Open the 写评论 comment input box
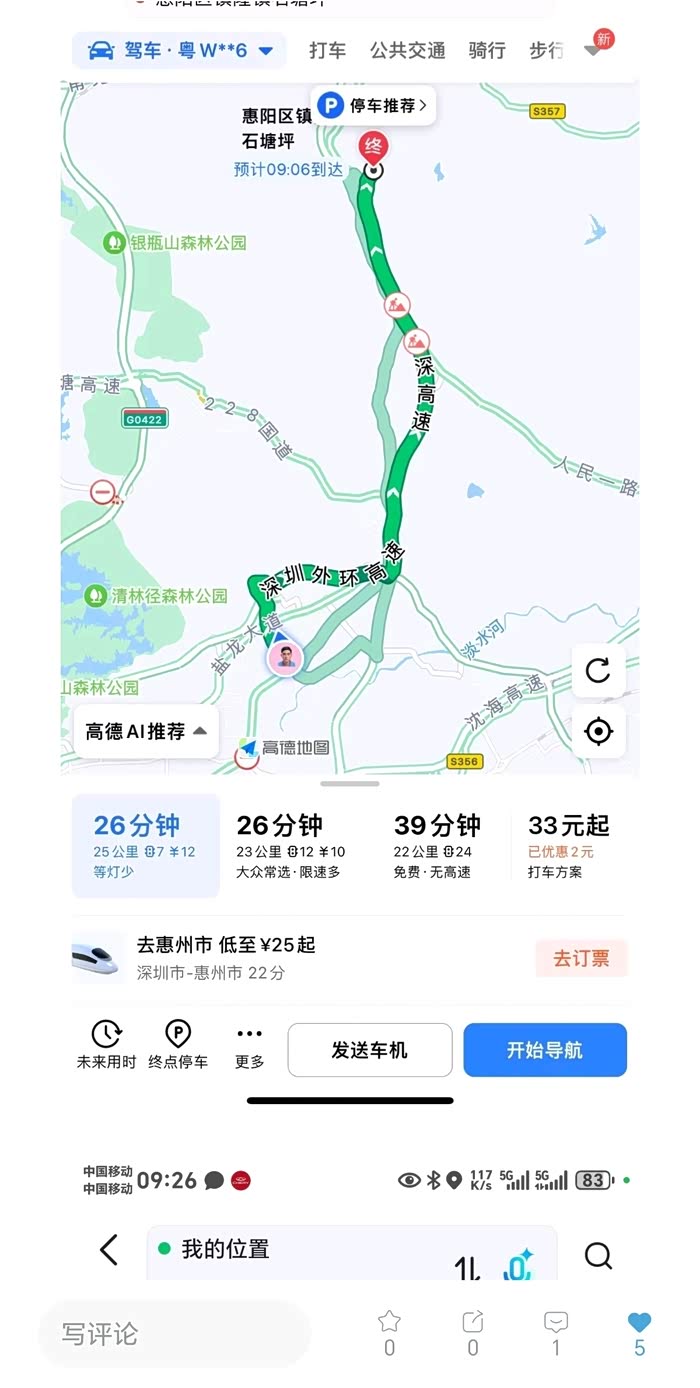 pos(174,1334)
